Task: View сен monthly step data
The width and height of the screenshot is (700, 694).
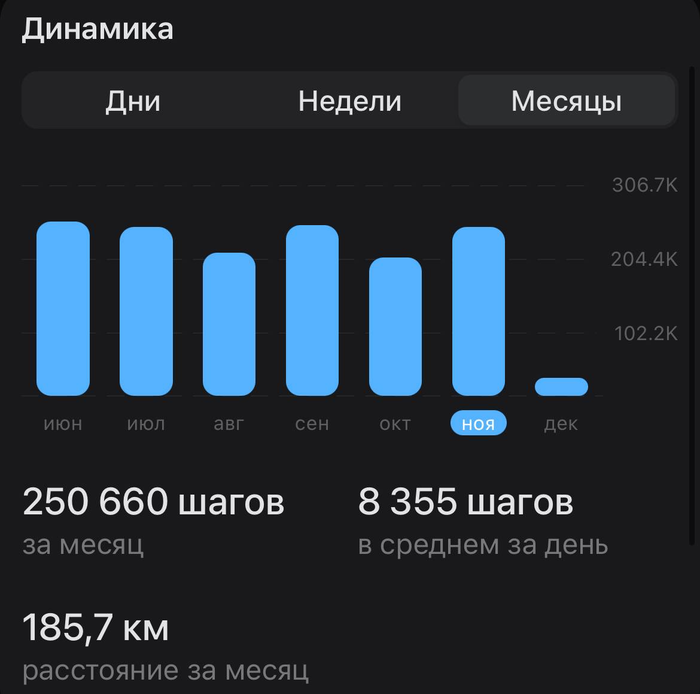Action: click(312, 311)
